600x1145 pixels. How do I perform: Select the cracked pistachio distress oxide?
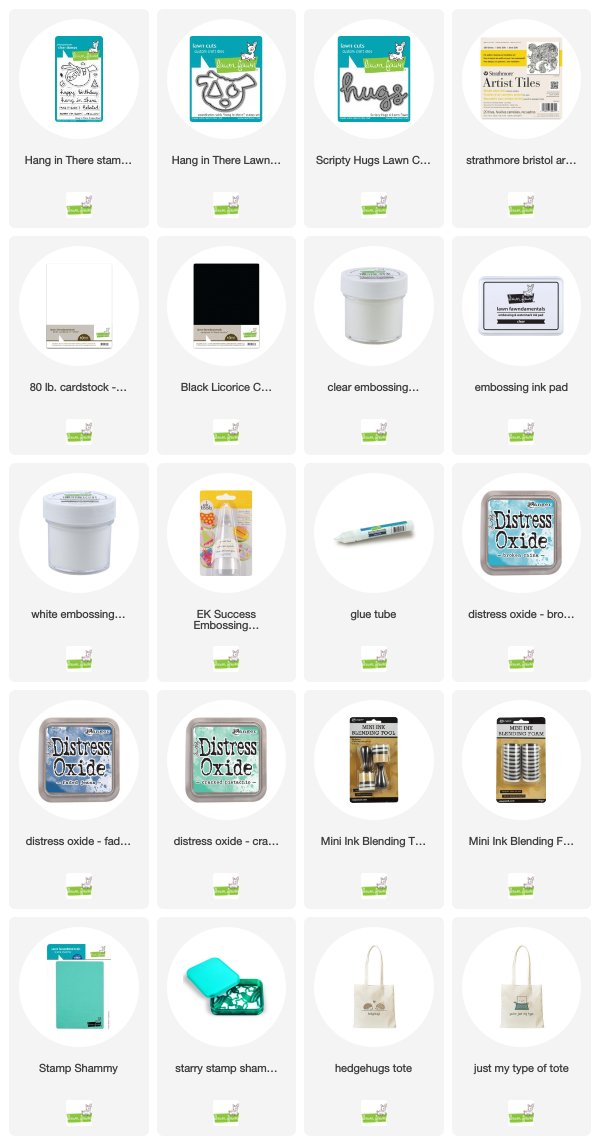tap(226, 800)
